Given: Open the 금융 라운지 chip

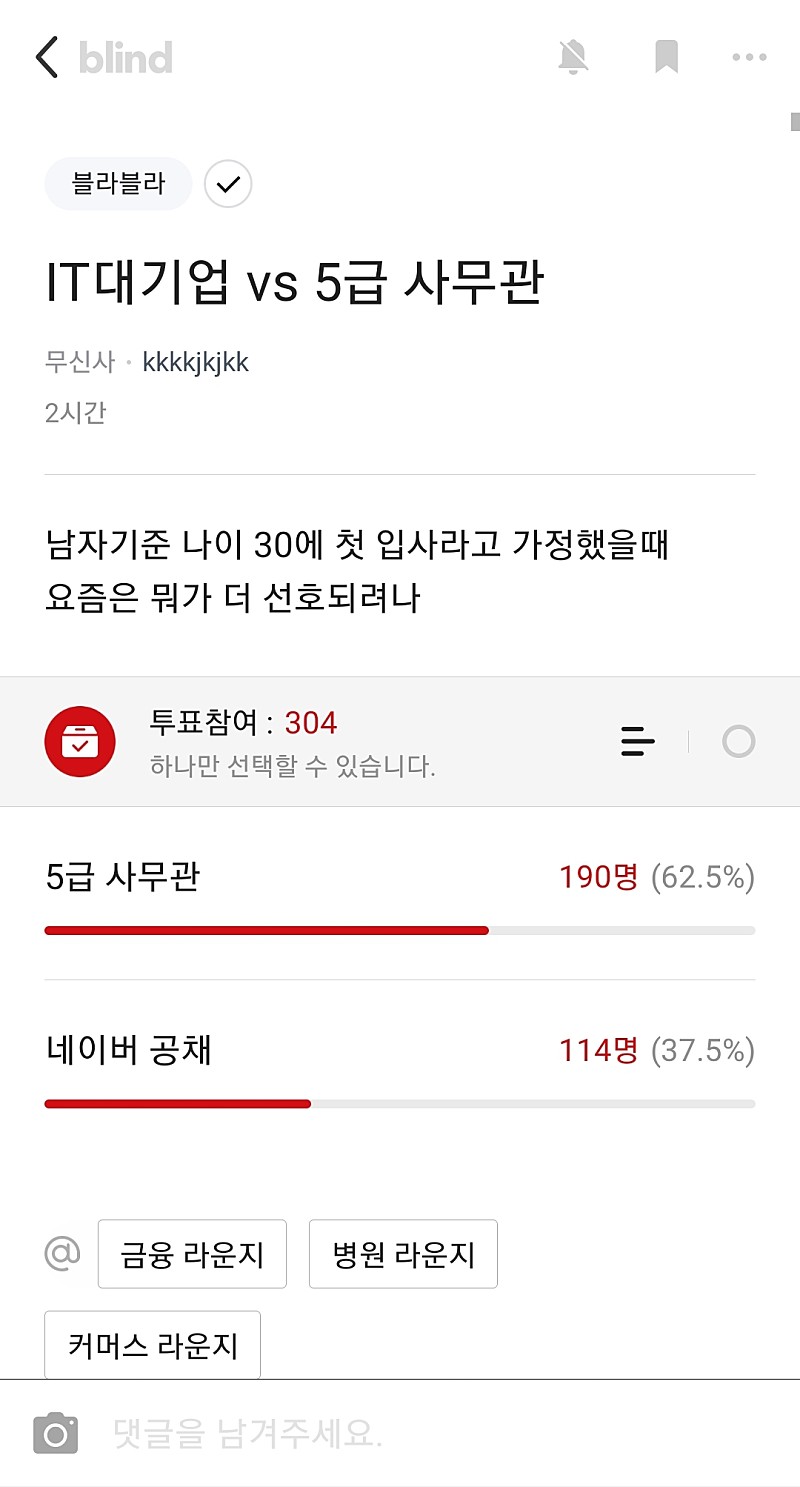Looking at the screenshot, I should 192,1254.
